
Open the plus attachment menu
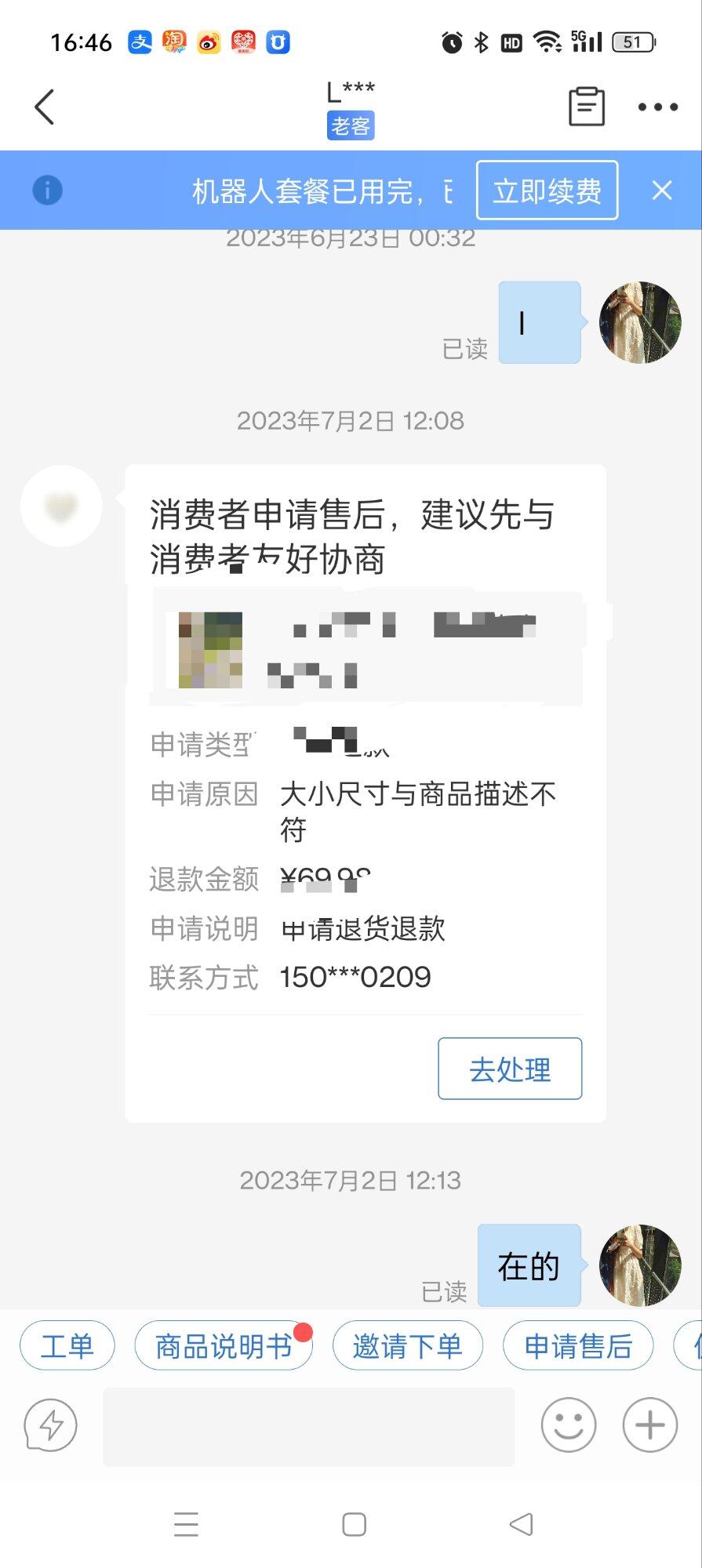coord(649,1425)
